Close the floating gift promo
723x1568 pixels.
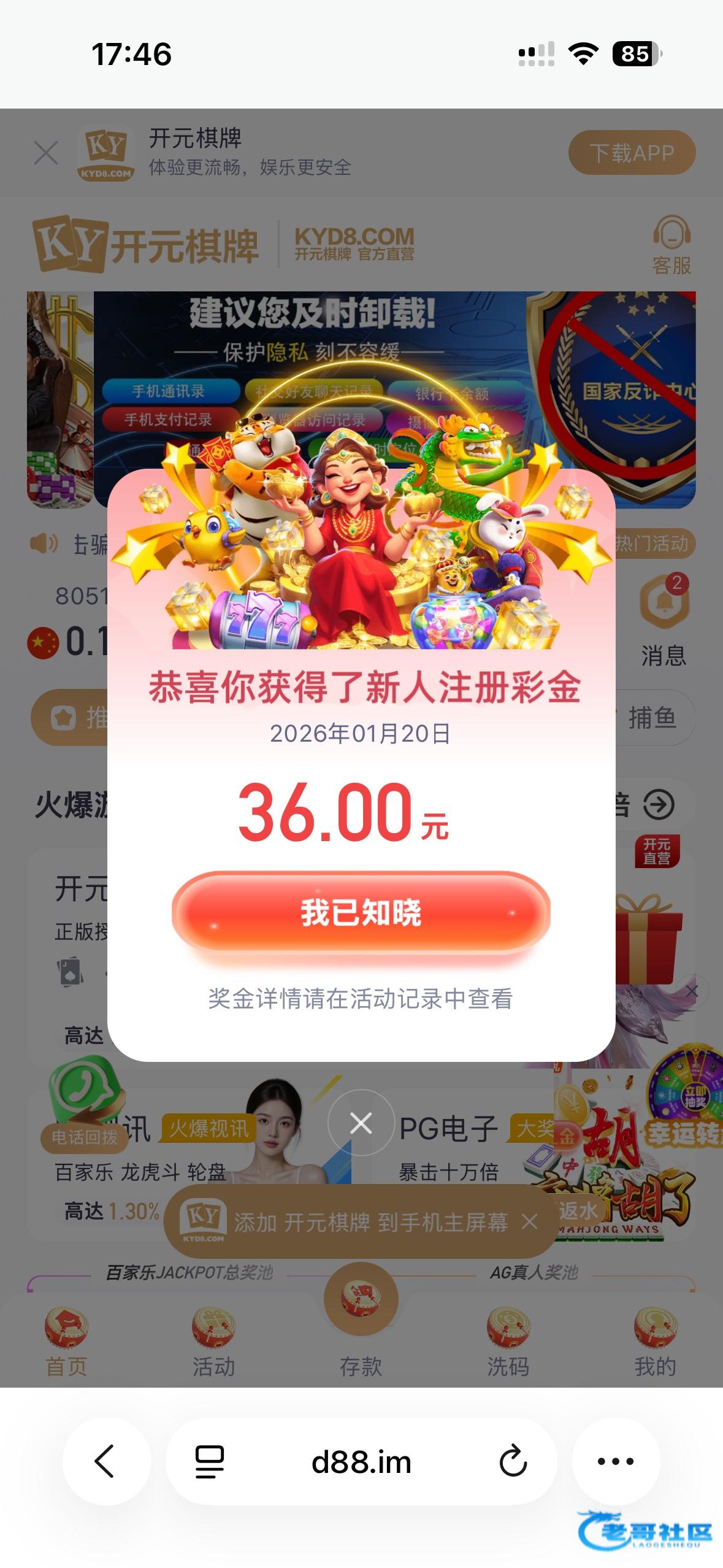tap(692, 990)
